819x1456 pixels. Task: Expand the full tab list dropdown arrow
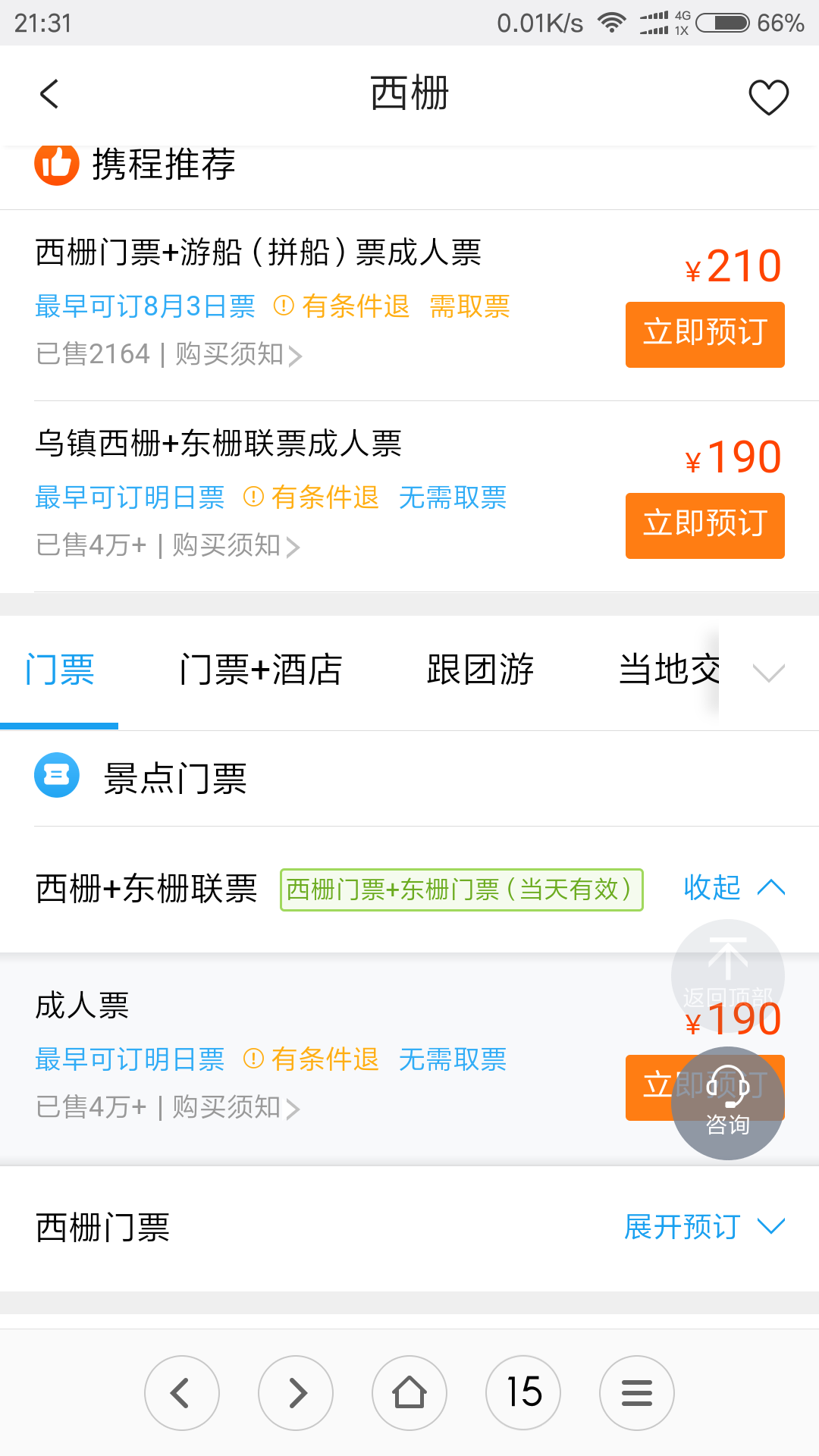768,672
